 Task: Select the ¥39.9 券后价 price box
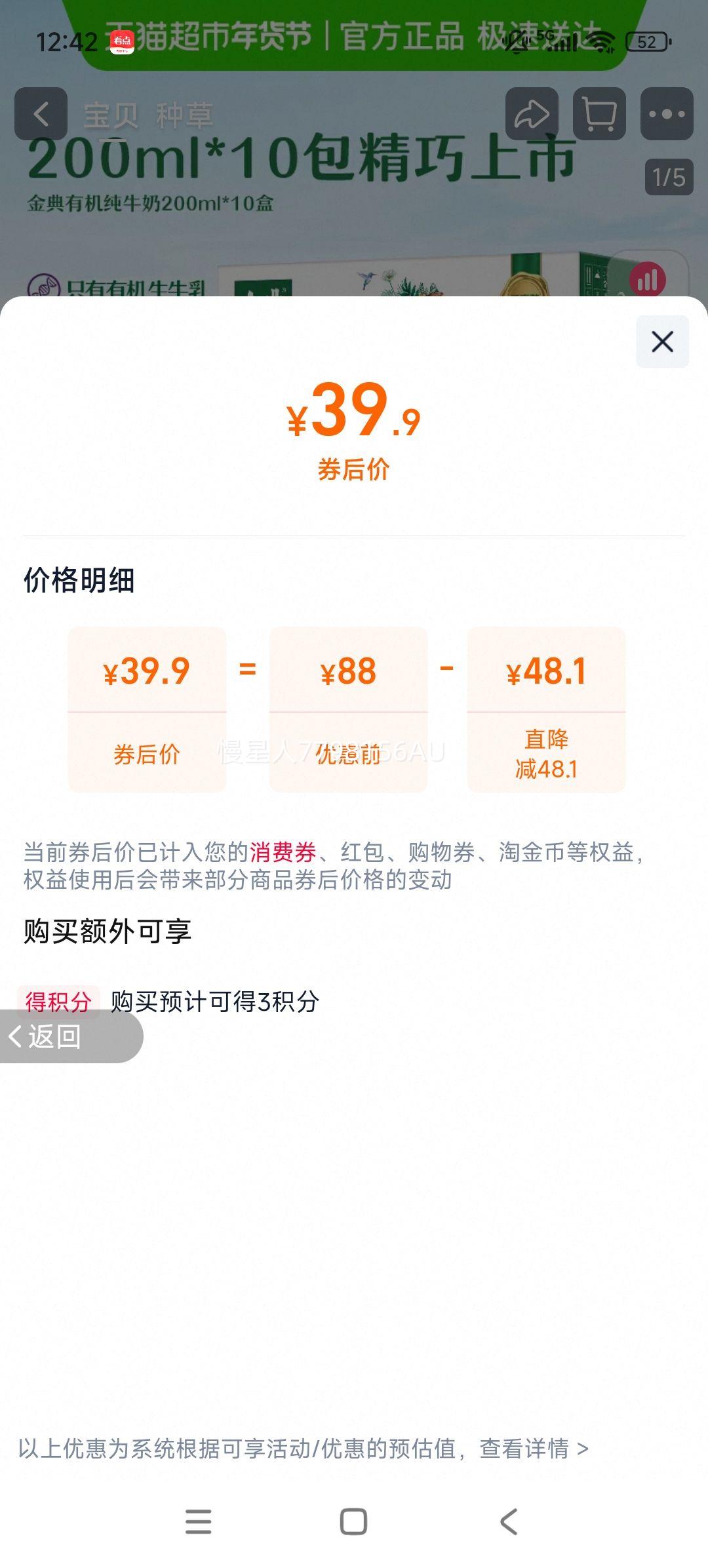[147, 707]
